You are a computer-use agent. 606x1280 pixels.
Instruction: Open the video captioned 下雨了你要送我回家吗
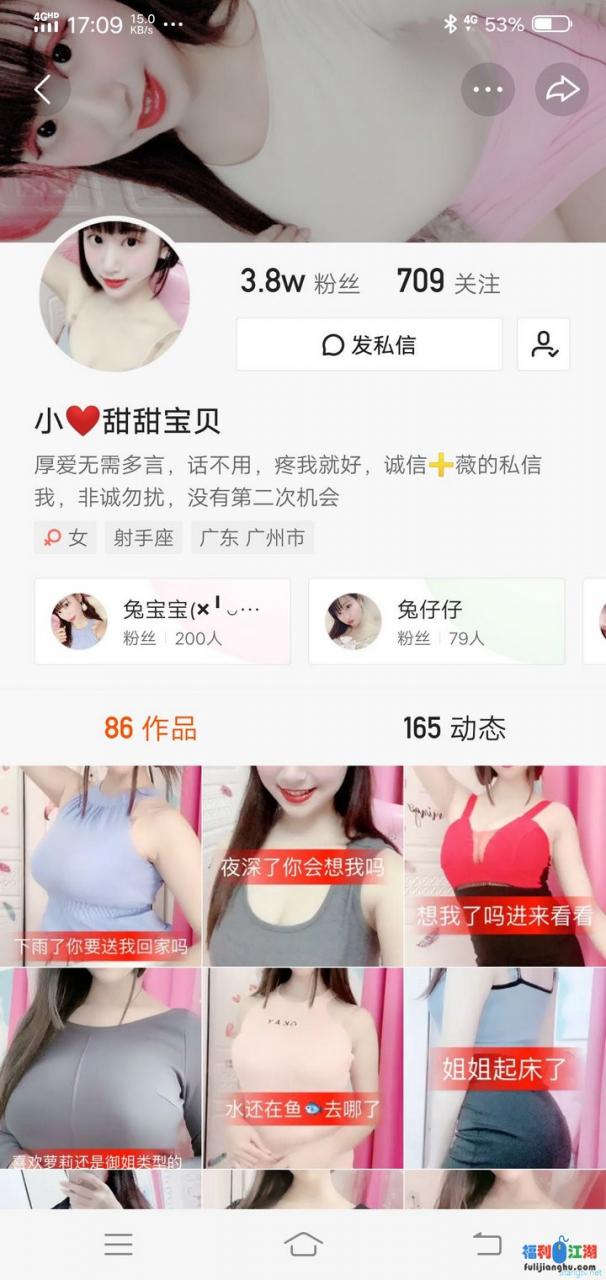click(100, 866)
